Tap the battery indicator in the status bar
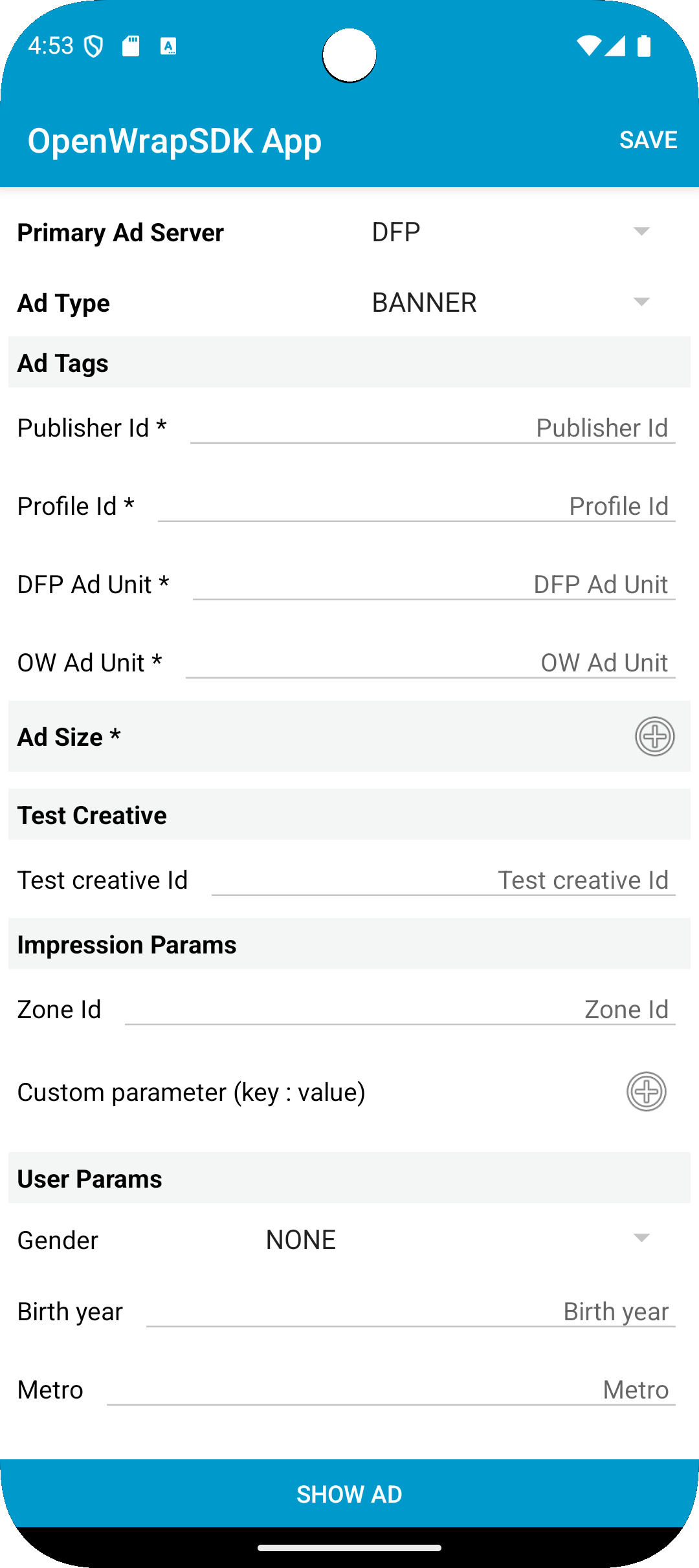 click(644, 45)
